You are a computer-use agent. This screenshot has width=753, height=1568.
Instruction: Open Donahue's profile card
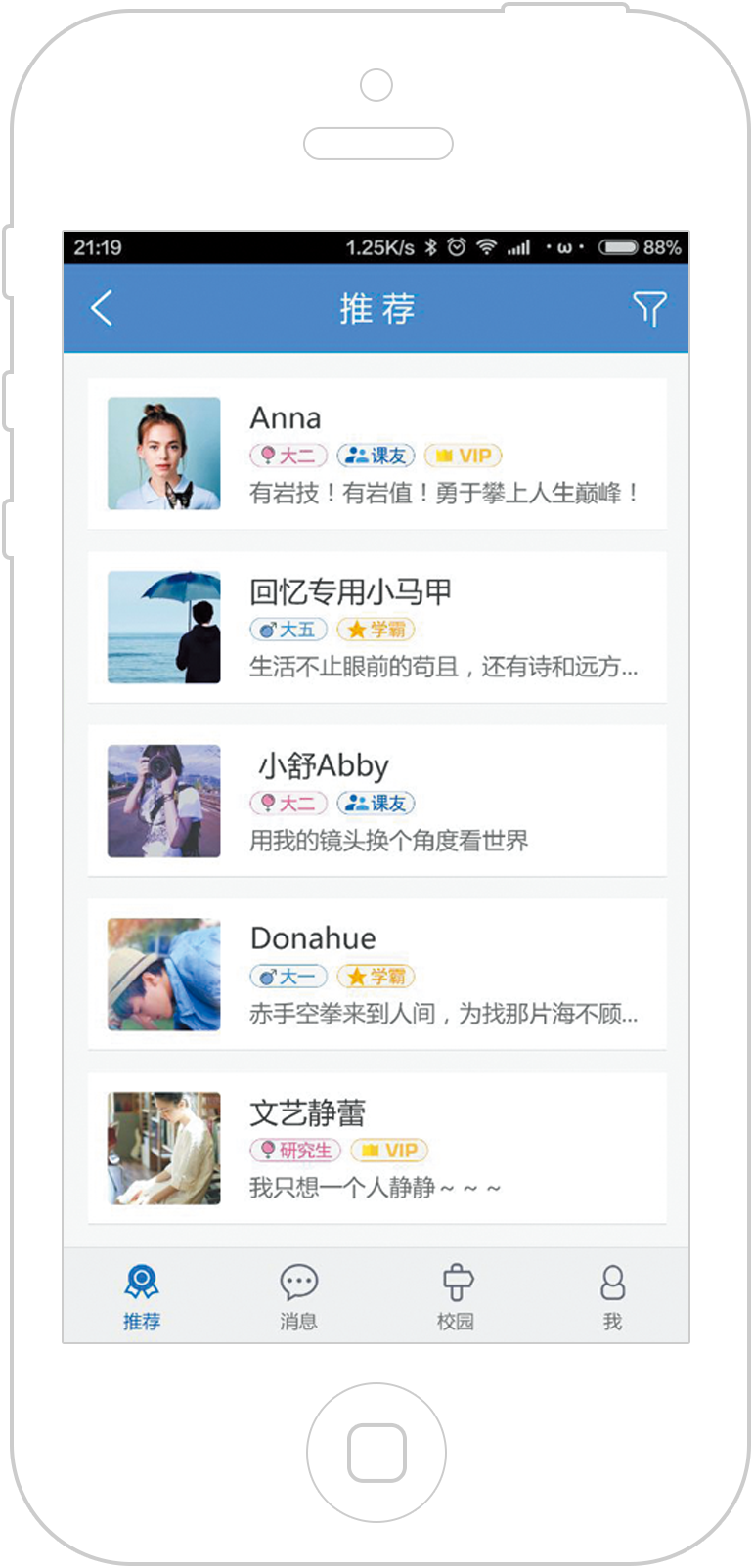pyautogui.click(x=377, y=975)
